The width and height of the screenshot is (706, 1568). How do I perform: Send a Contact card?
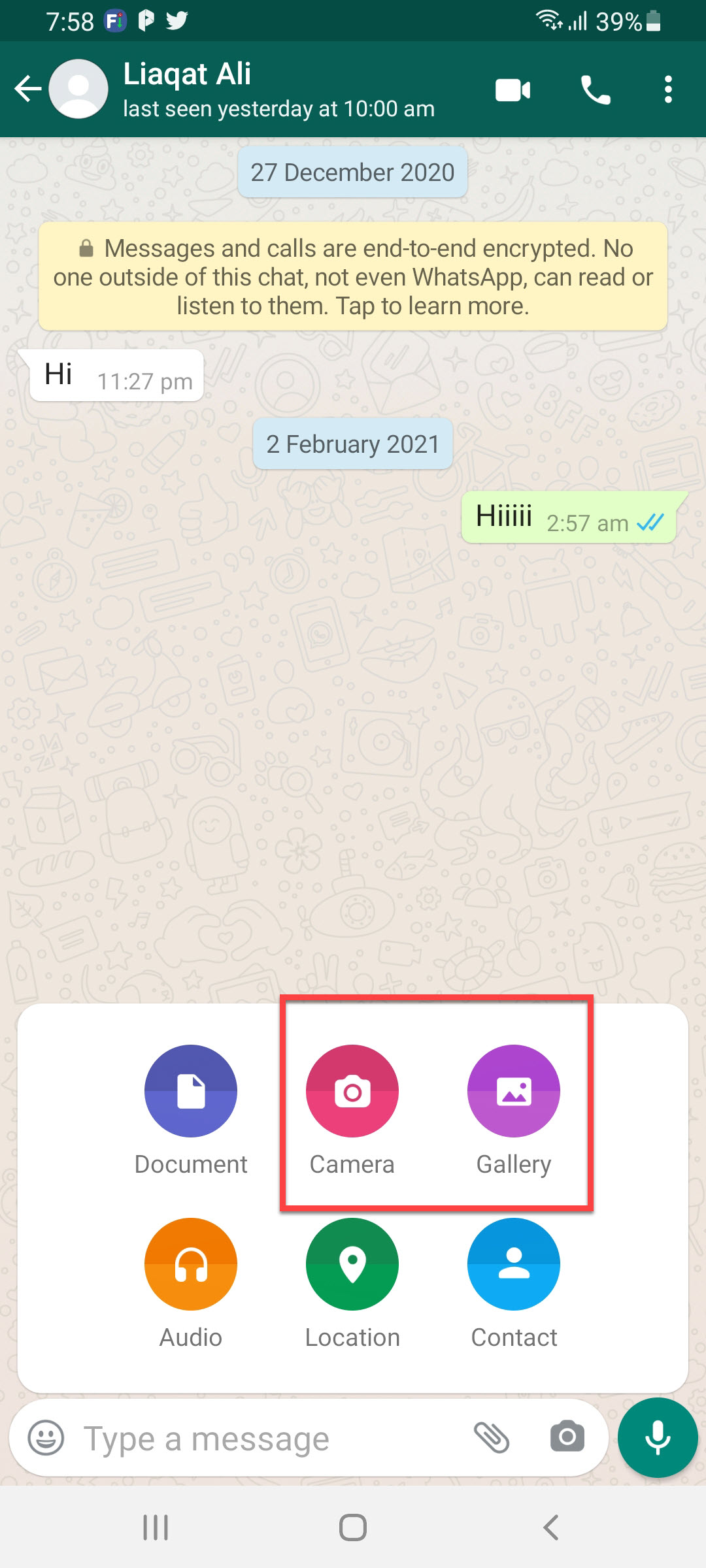pos(514,1264)
